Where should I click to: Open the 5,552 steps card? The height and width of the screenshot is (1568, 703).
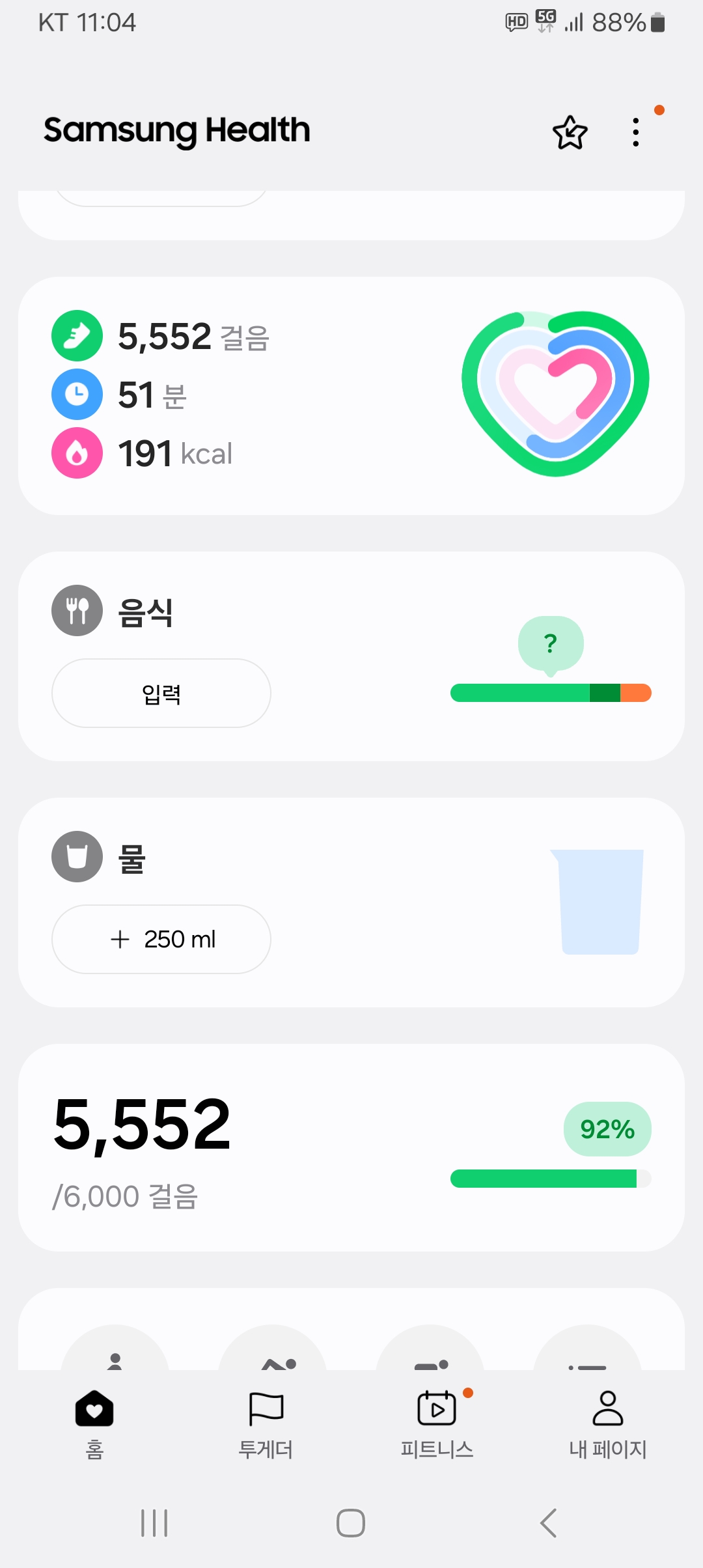point(351,1147)
